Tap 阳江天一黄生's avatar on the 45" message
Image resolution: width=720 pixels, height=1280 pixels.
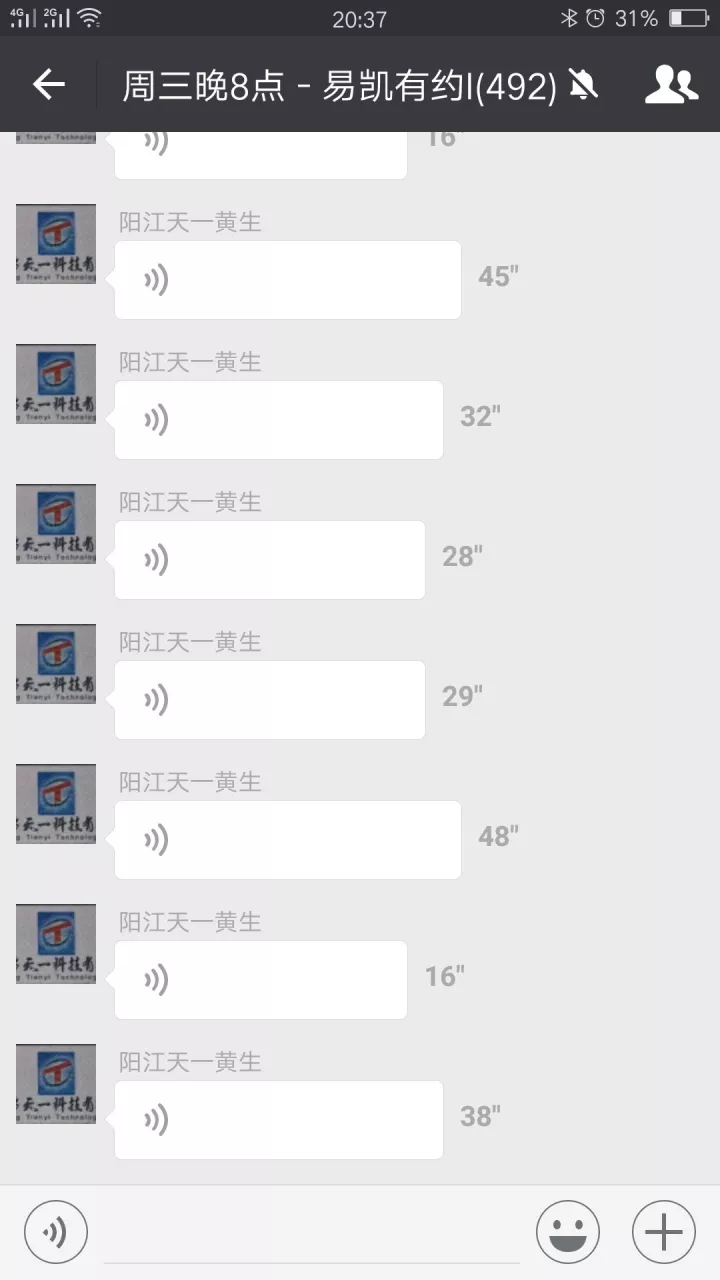55,243
